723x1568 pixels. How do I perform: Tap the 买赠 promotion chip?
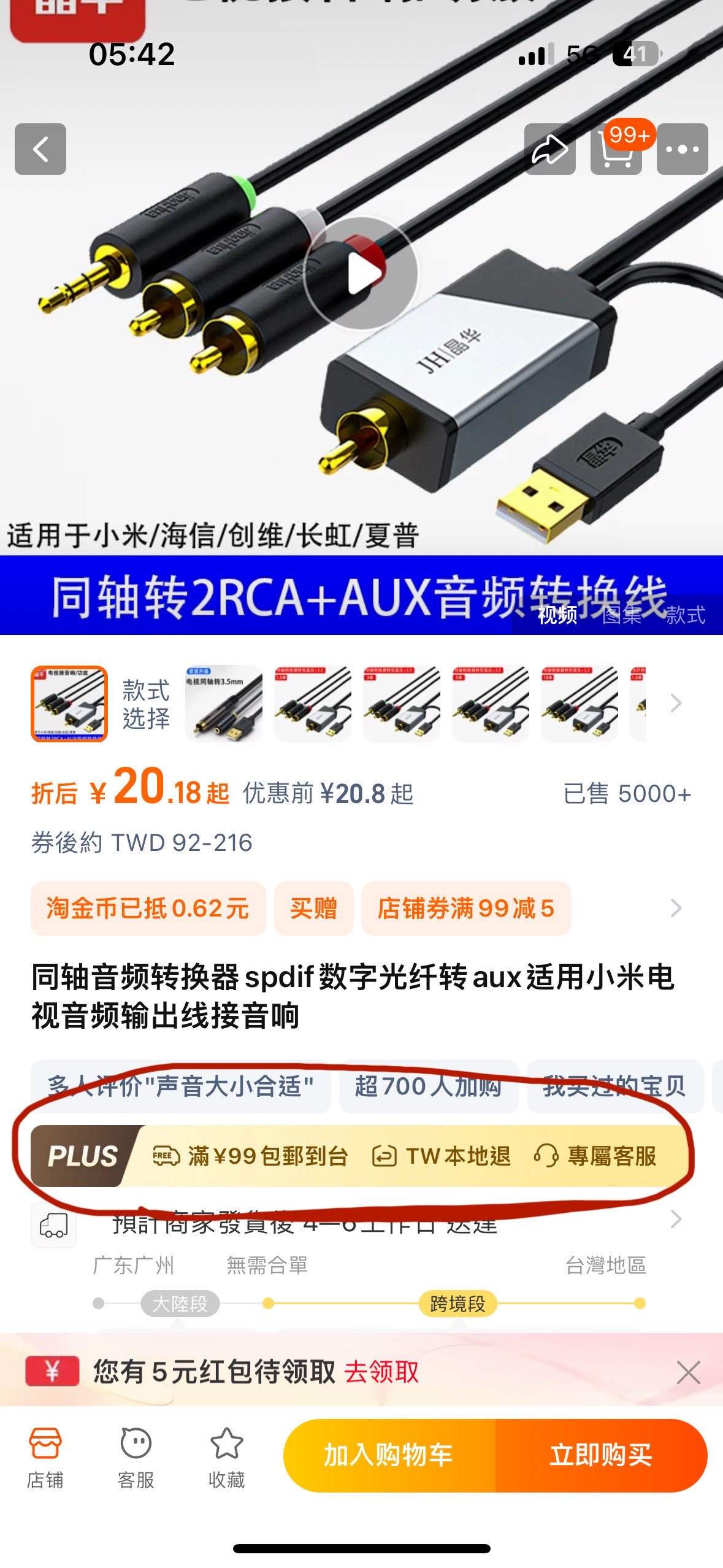[x=313, y=908]
